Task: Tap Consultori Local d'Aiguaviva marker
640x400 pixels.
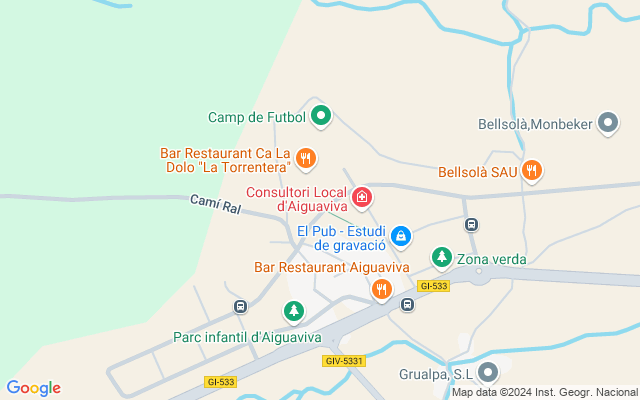Action: point(361,197)
